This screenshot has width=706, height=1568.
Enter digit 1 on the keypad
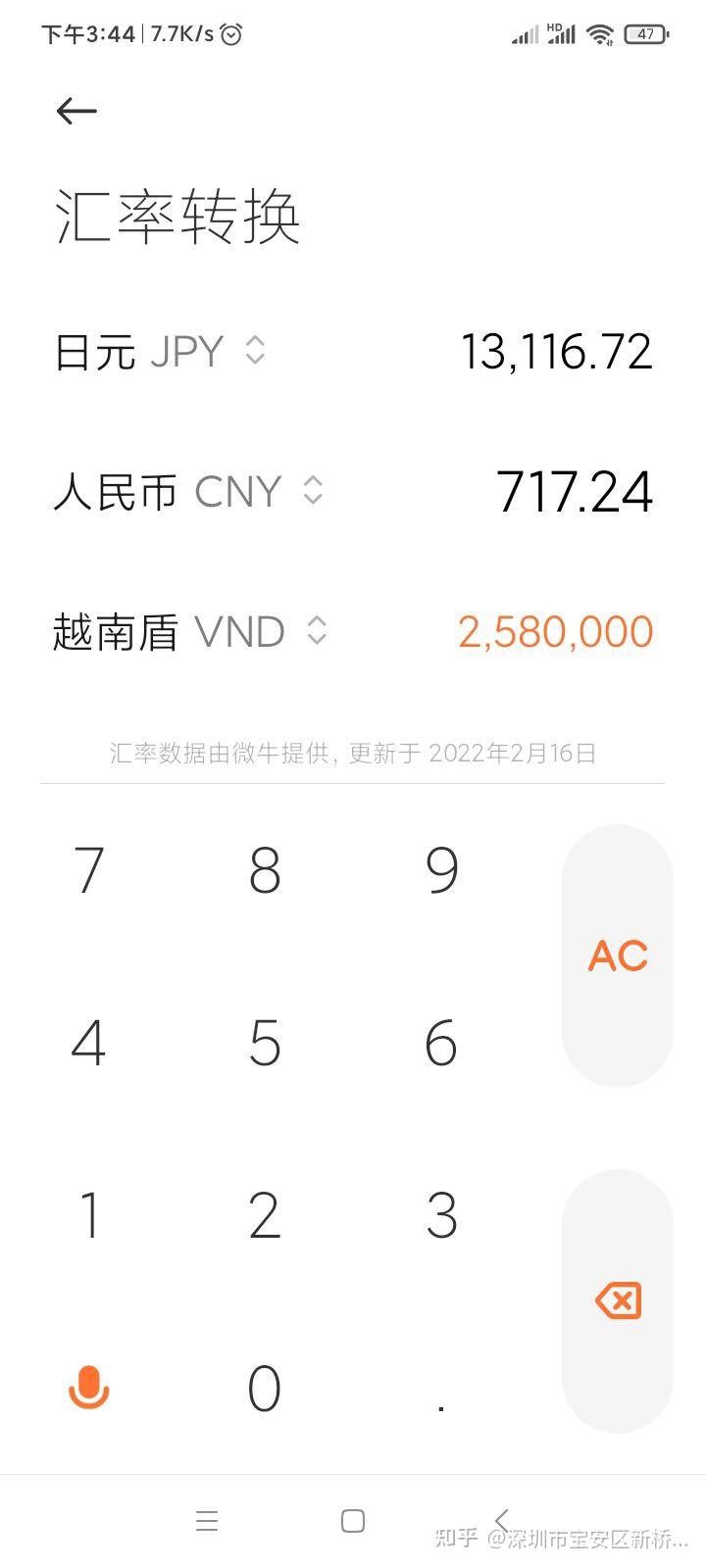(89, 1215)
